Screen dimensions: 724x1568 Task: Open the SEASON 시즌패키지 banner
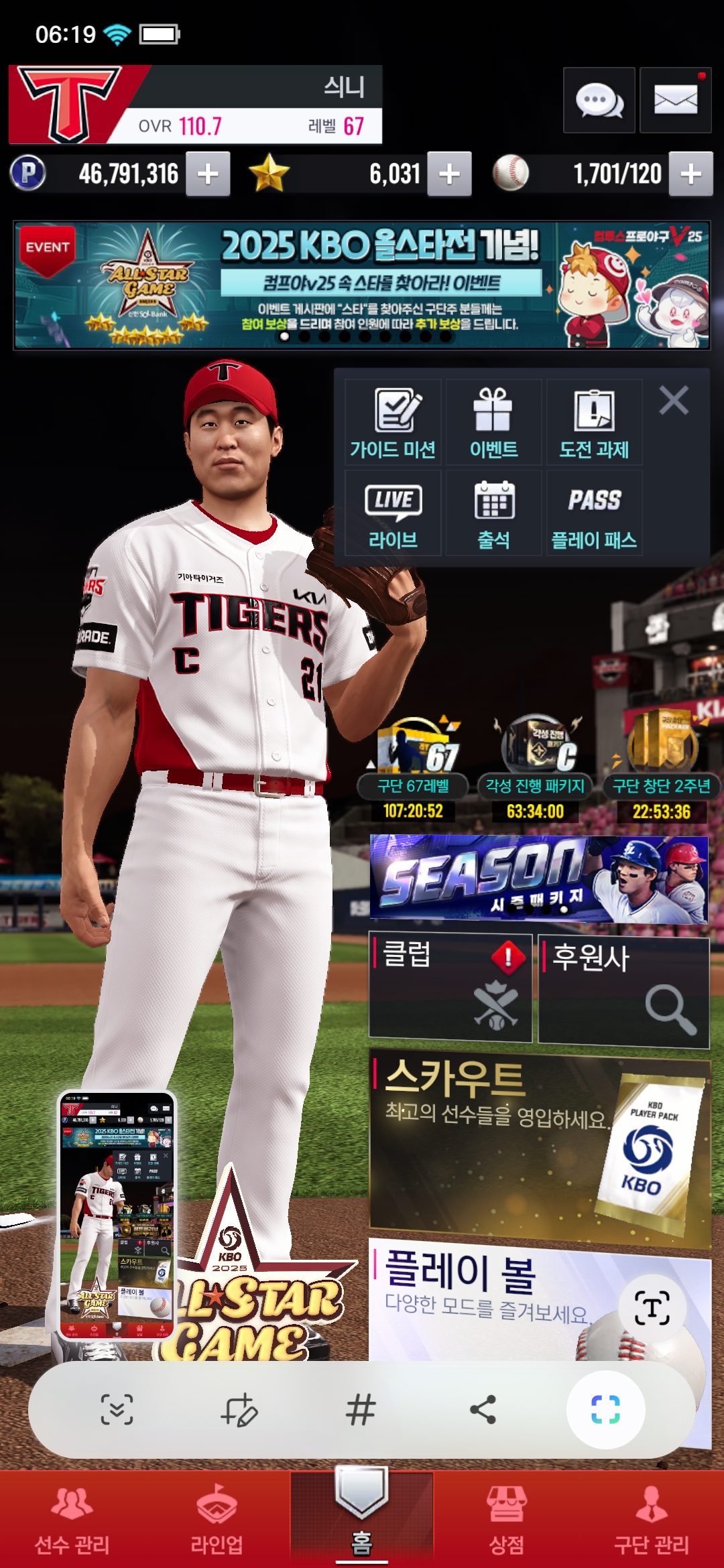coord(539,879)
